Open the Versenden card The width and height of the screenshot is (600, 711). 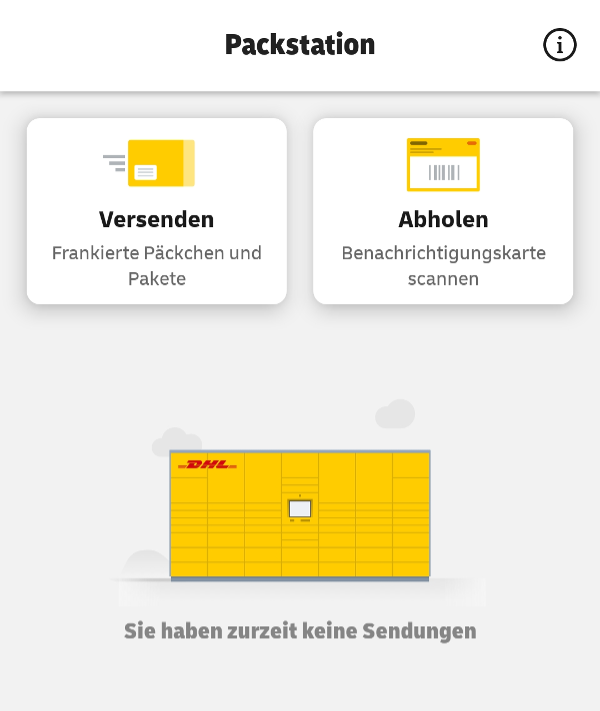coord(157,211)
